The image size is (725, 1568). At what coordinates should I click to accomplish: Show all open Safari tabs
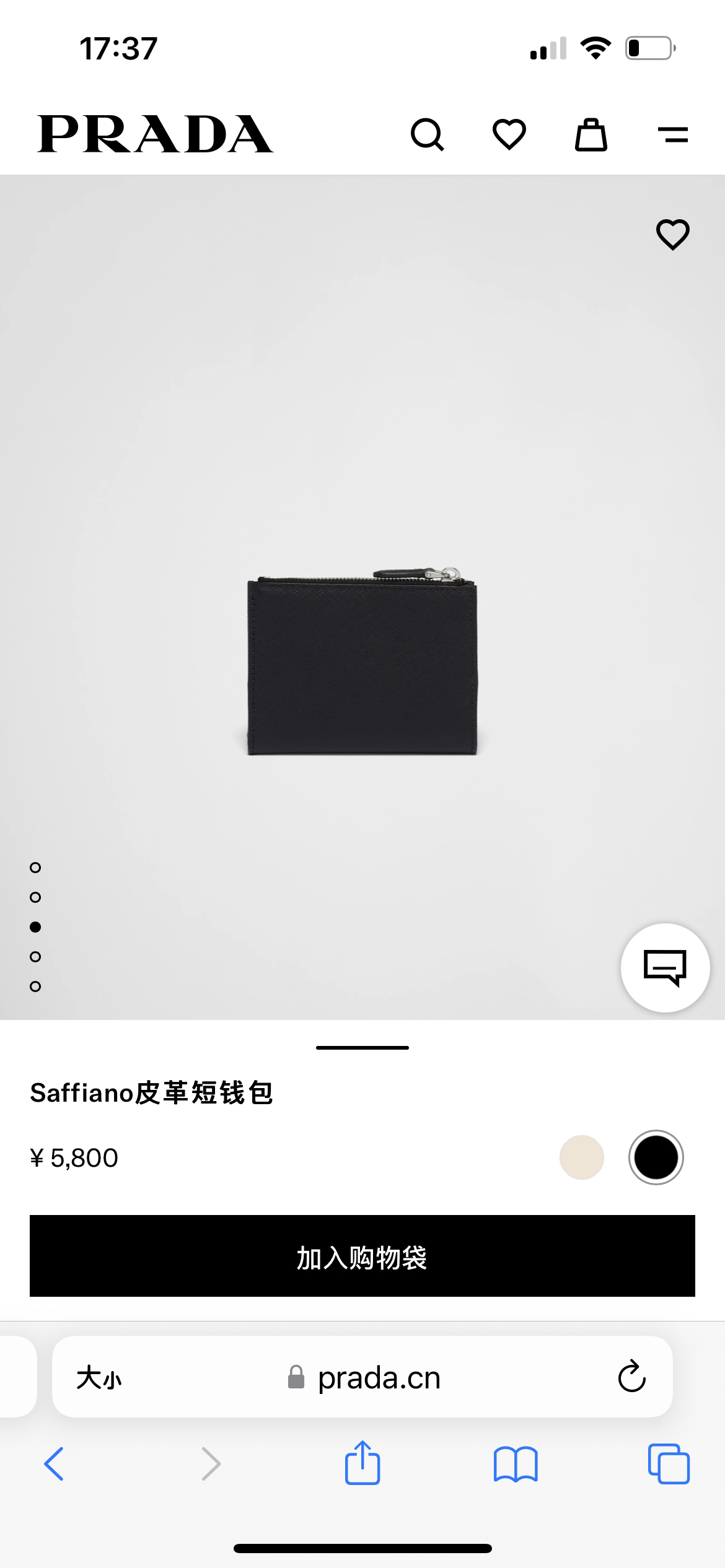(669, 1464)
